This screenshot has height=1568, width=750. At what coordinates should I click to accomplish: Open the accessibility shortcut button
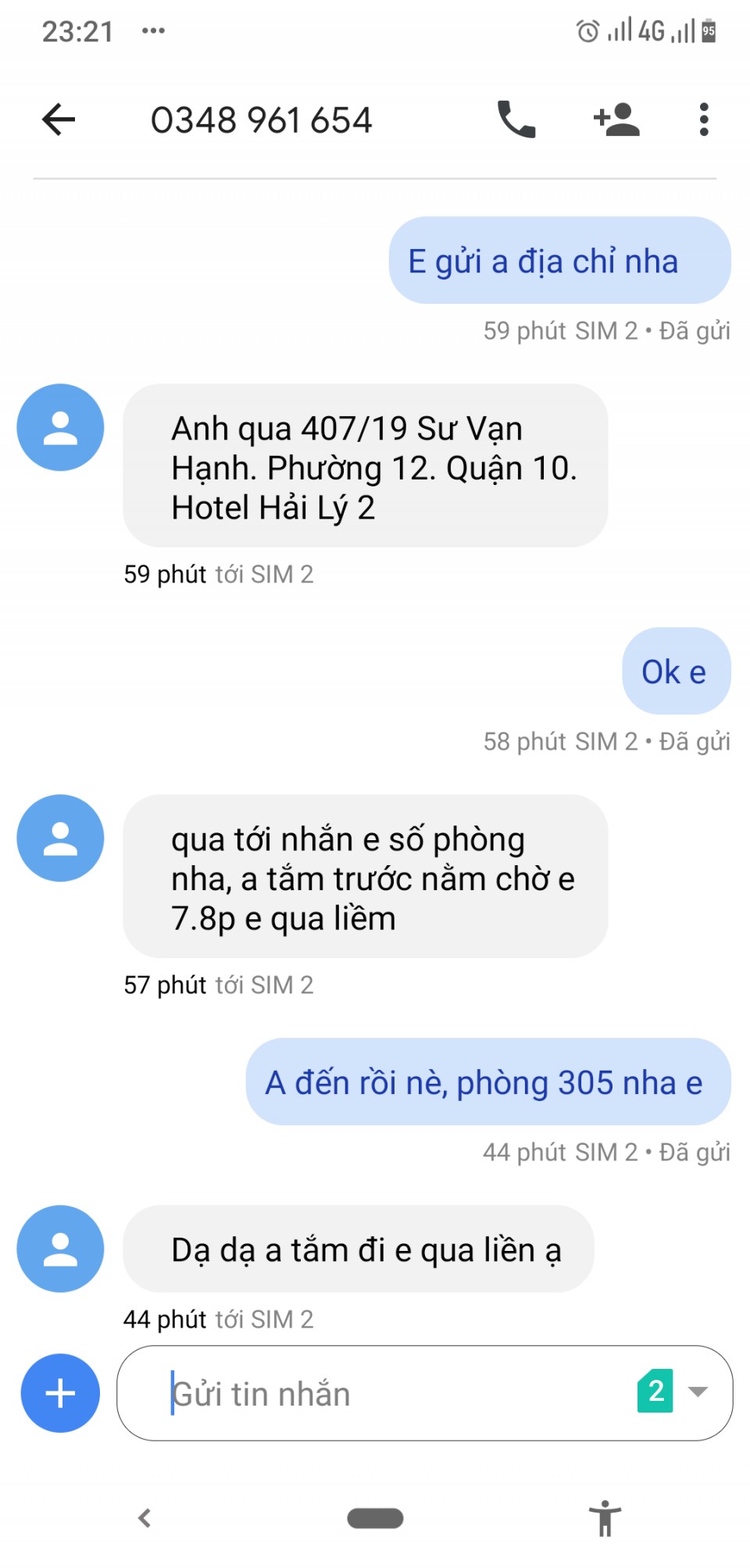pyautogui.click(x=605, y=1518)
